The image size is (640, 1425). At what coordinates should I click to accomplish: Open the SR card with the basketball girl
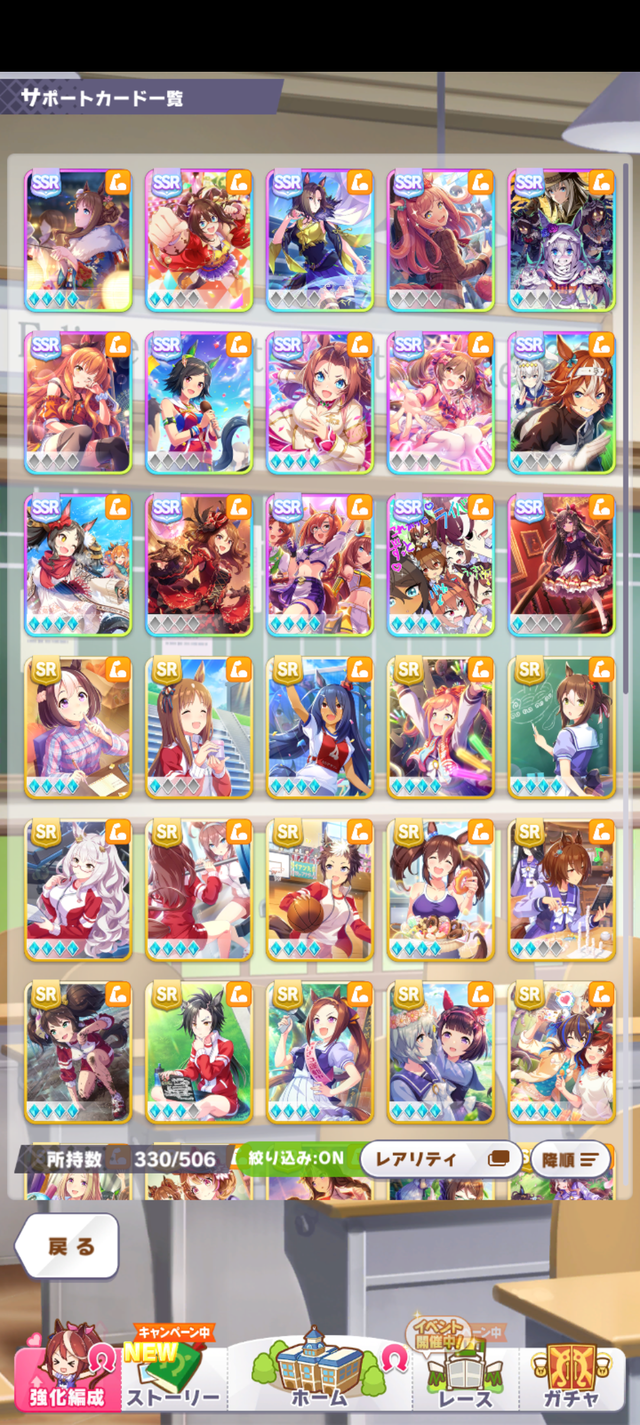(320, 890)
